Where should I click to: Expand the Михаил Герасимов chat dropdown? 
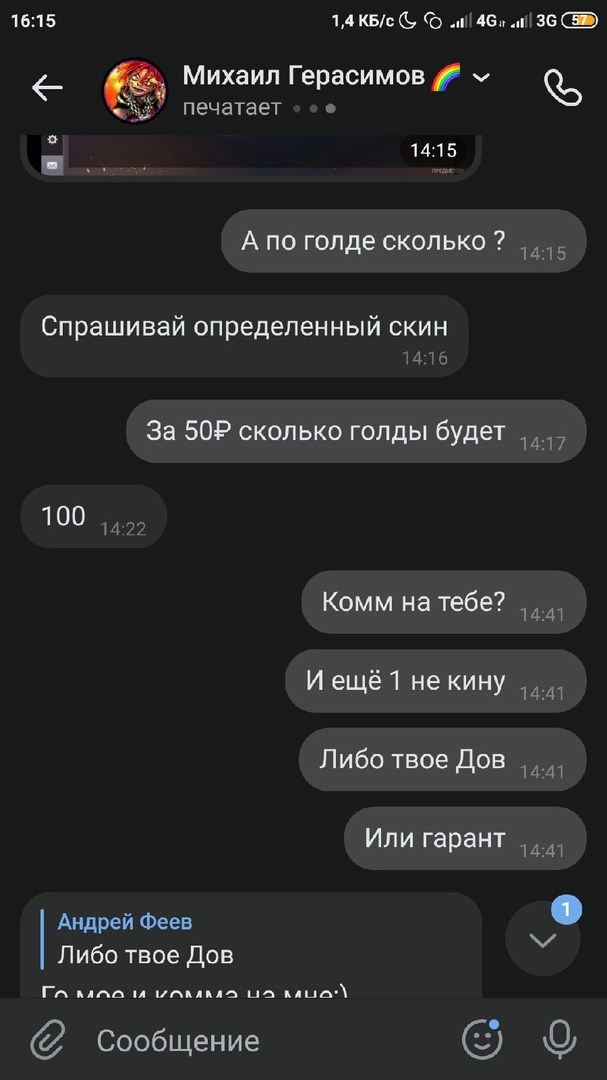(x=481, y=78)
